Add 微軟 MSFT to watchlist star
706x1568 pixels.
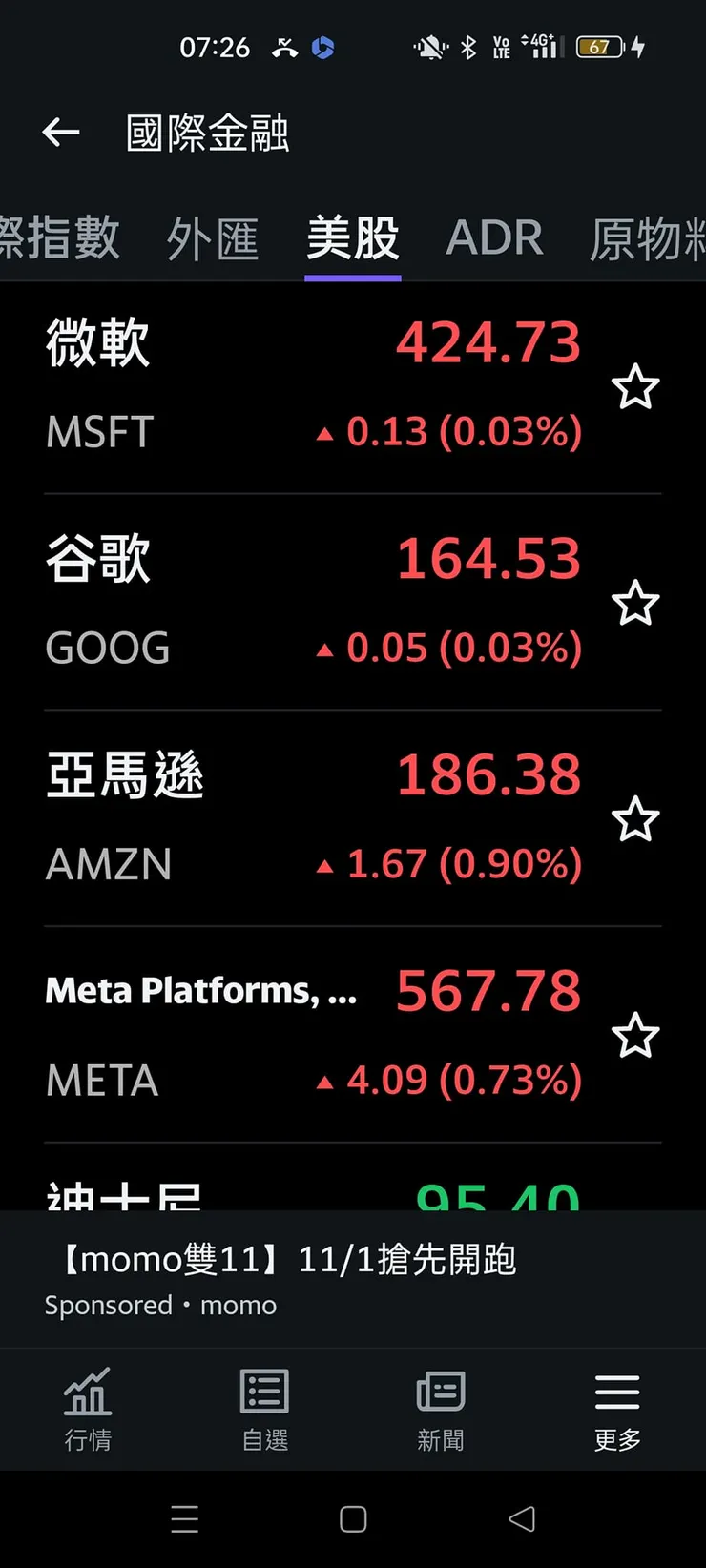(635, 387)
